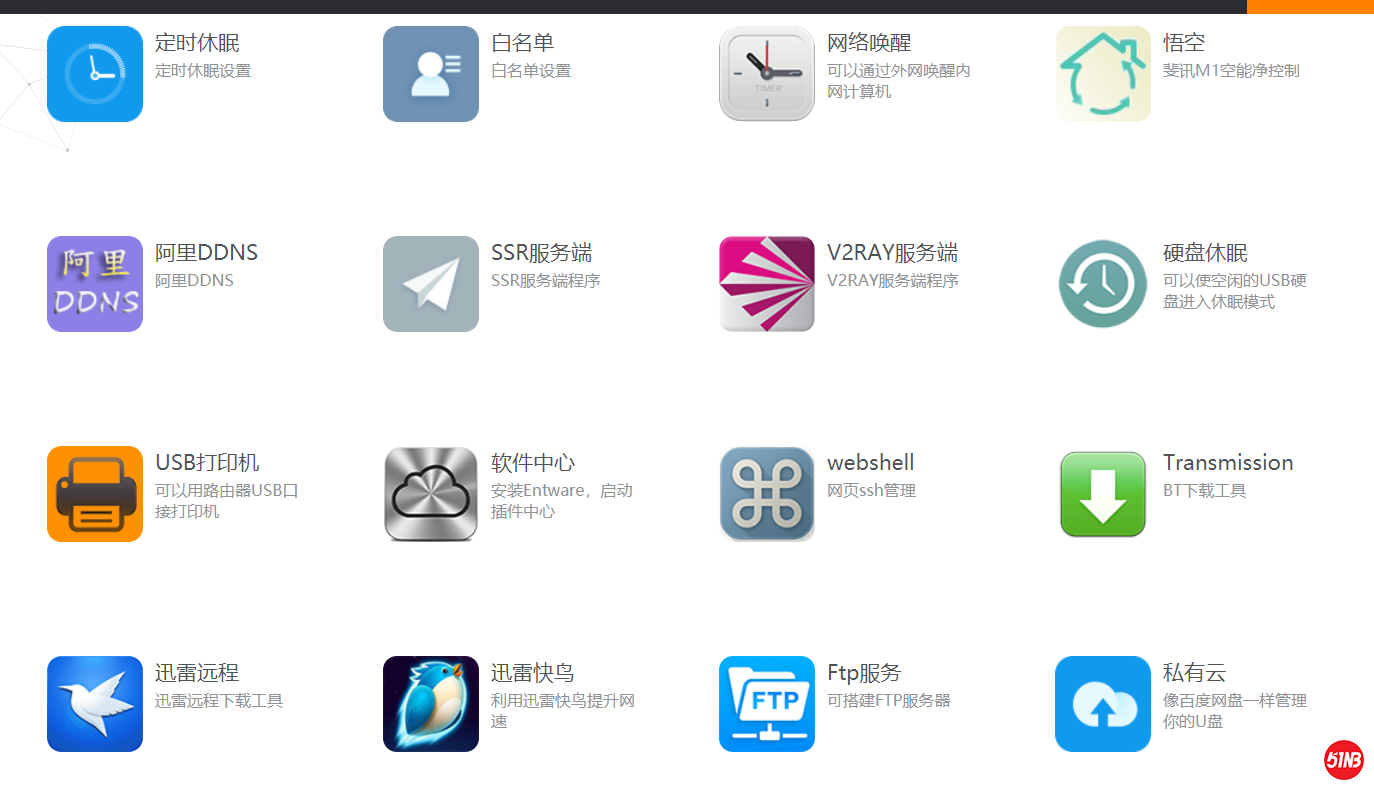Open the USB打印机 plugin

[x=95, y=494]
